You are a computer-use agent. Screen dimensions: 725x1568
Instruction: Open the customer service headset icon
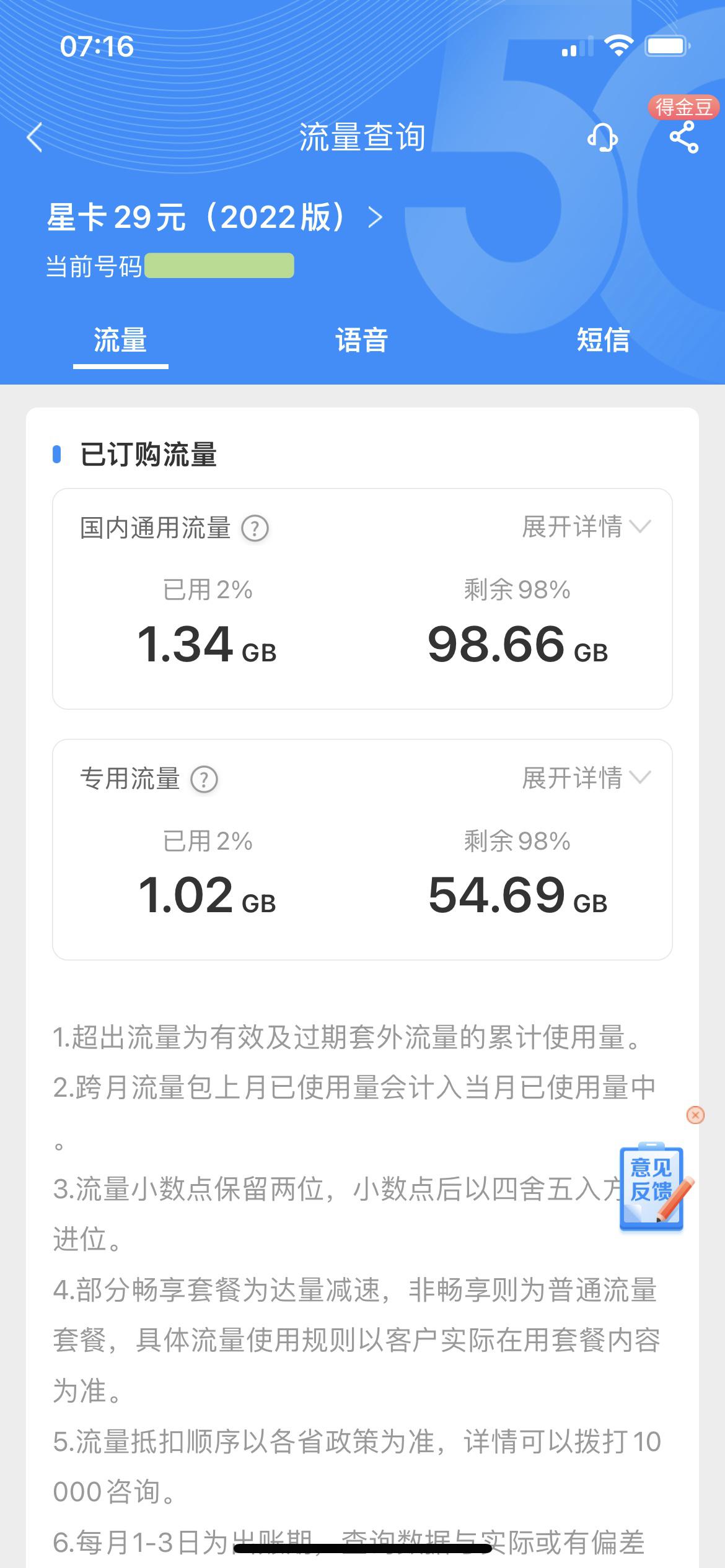[x=602, y=137]
